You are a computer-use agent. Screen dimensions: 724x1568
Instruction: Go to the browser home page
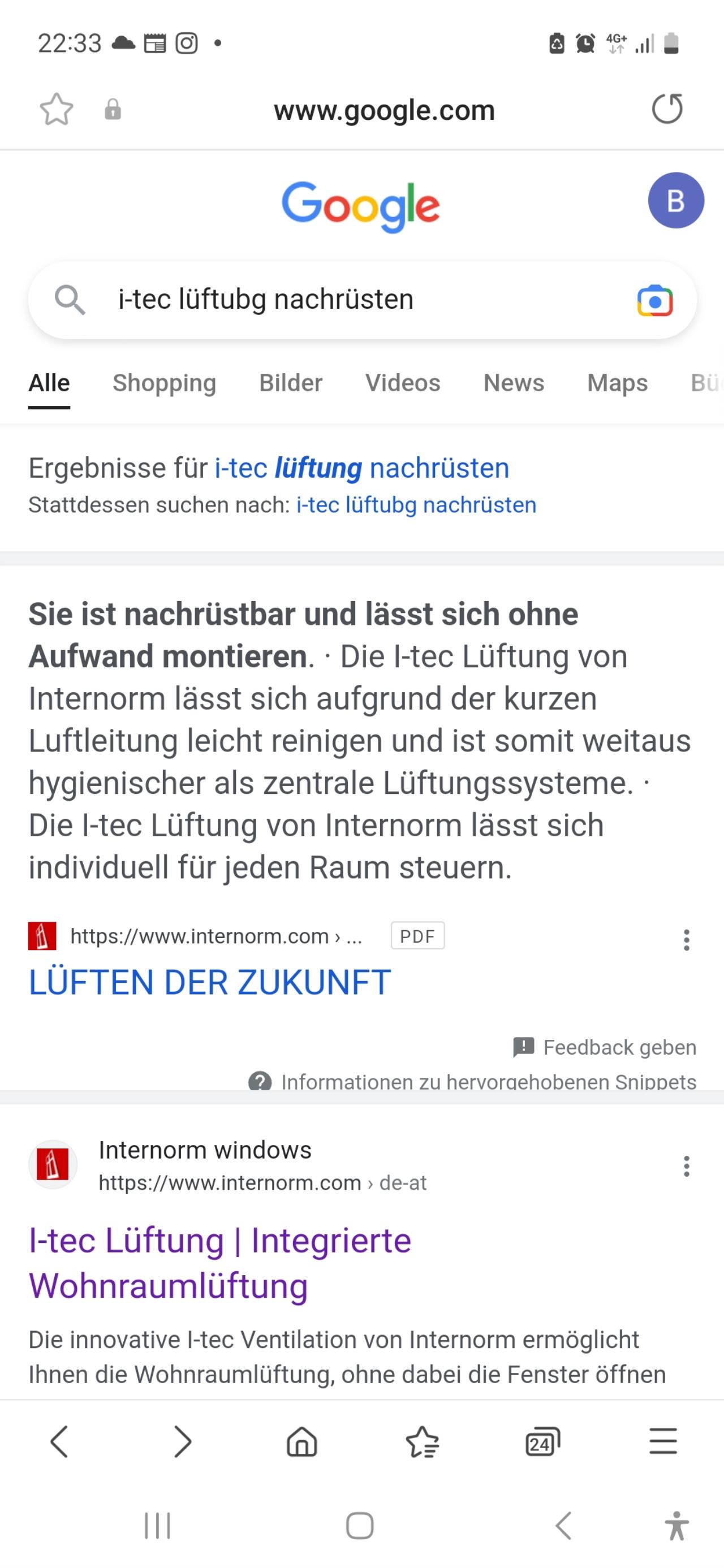[302, 1441]
